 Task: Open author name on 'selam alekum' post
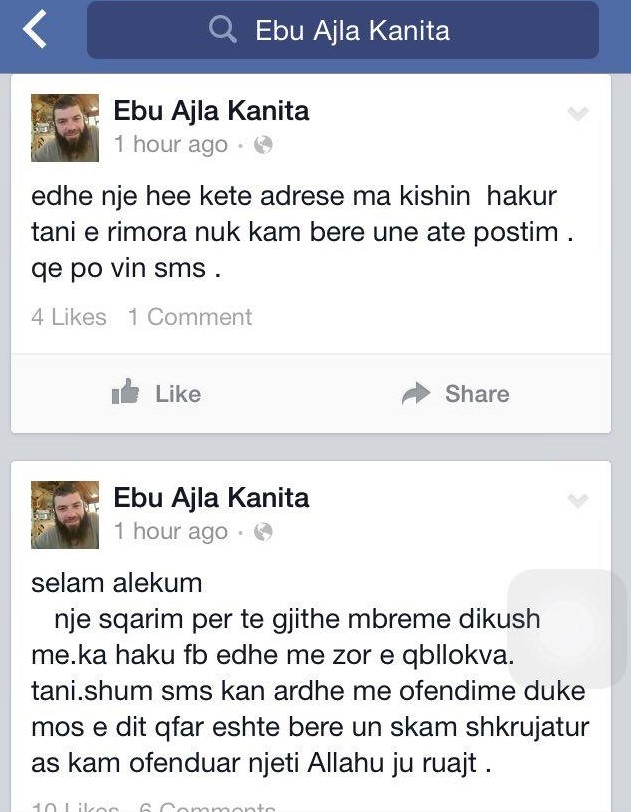pyautogui.click(x=211, y=497)
